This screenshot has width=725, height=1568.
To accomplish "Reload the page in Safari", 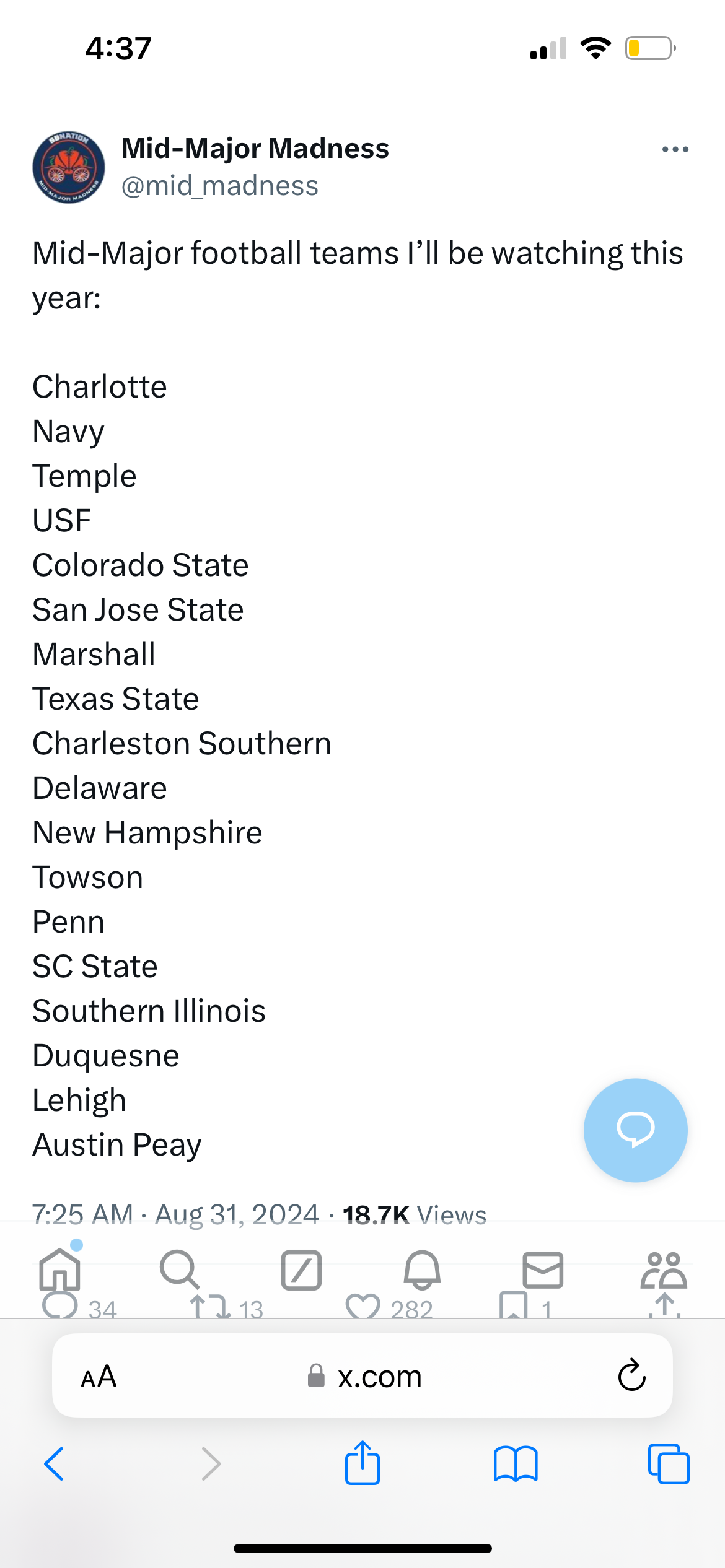I will click(631, 1375).
